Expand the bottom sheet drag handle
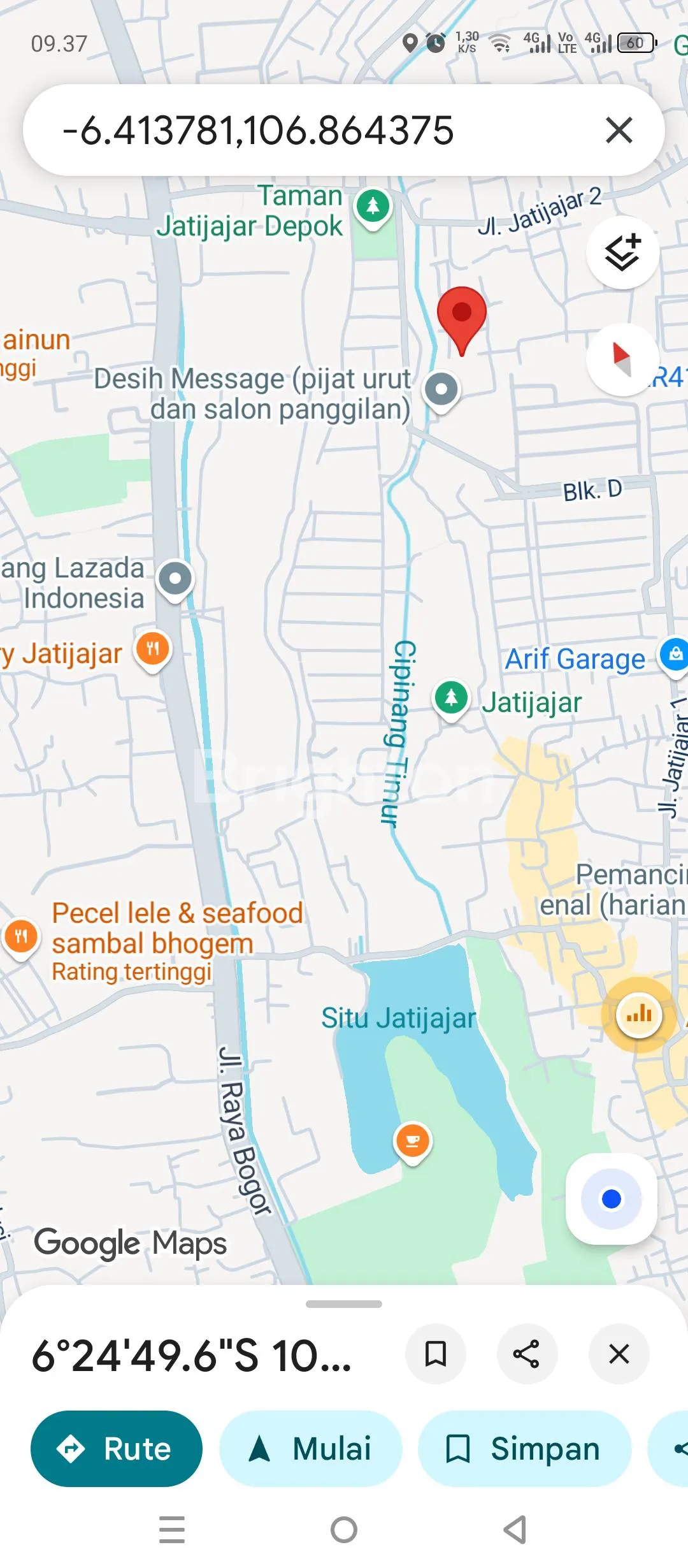This screenshot has width=688, height=1568. (x=344, y=1304)
